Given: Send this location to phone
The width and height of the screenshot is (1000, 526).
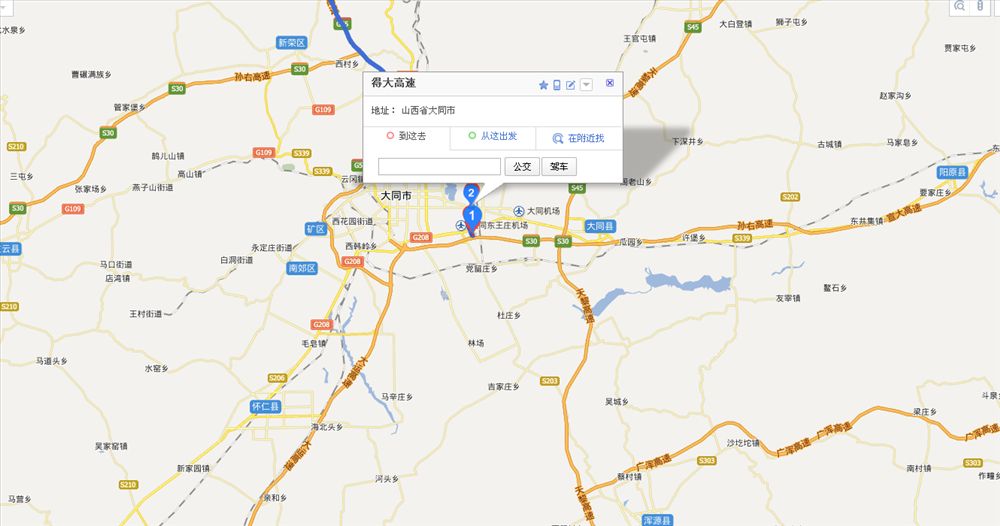Looking at the screenshot, I should pos(557,85).
